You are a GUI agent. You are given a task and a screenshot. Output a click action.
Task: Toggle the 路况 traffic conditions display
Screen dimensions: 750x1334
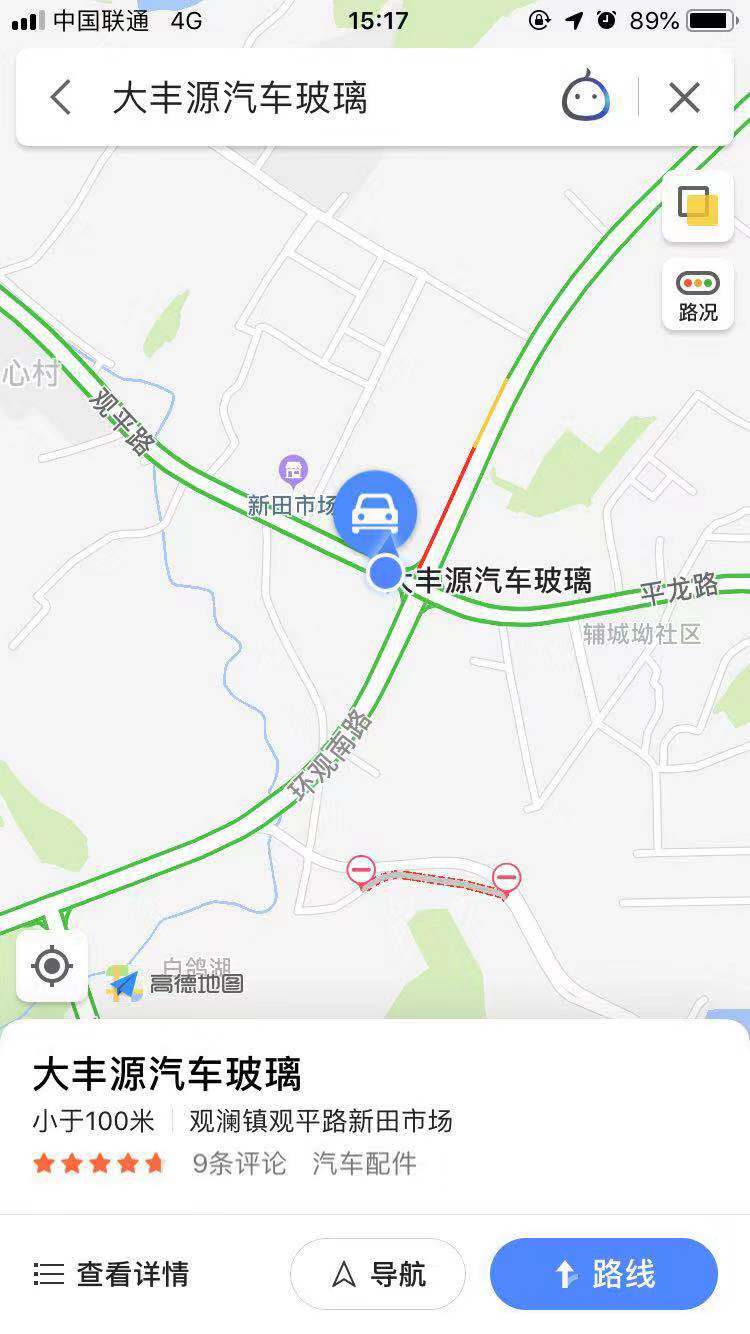[x=697, y=294]
